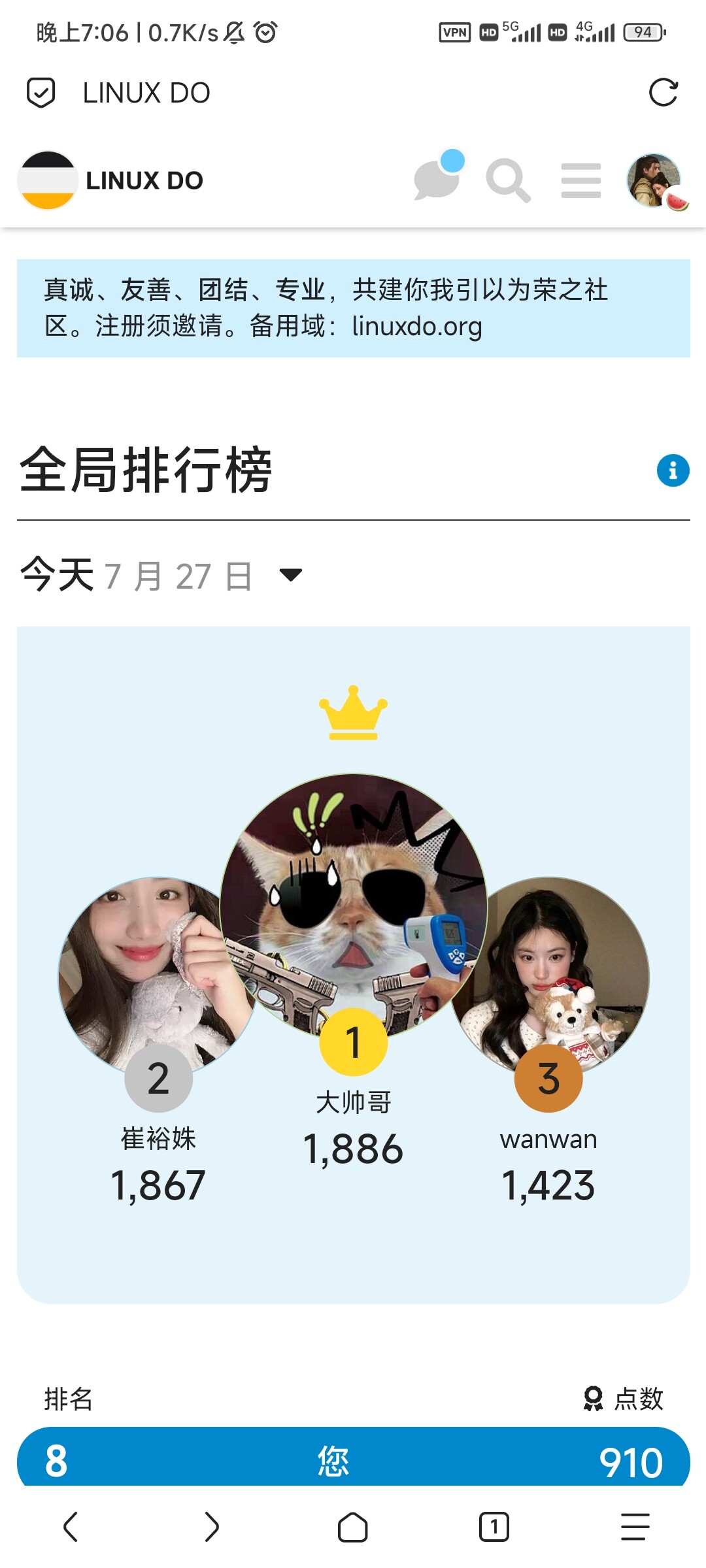Image resolution: width=706 pixels, height=1568 pixels.
Task: Go forward with the browser forward arrow
Action: [x=212, y=1527]
